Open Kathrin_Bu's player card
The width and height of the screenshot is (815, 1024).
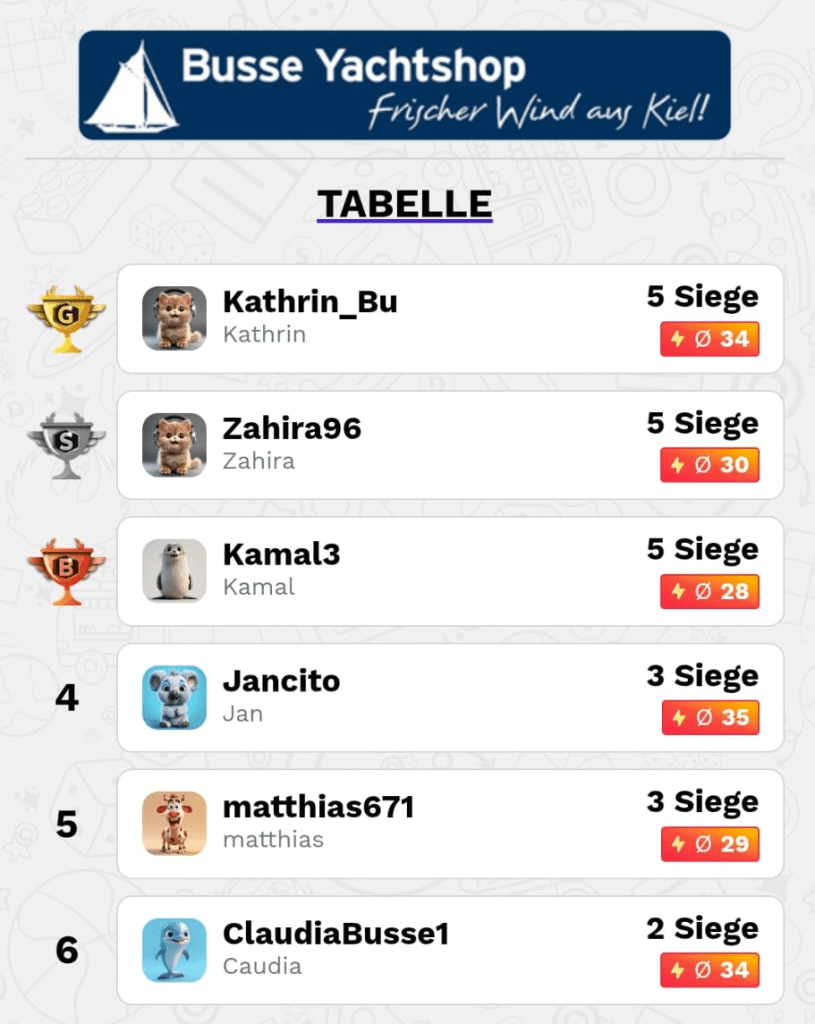[x=449, y=318]
